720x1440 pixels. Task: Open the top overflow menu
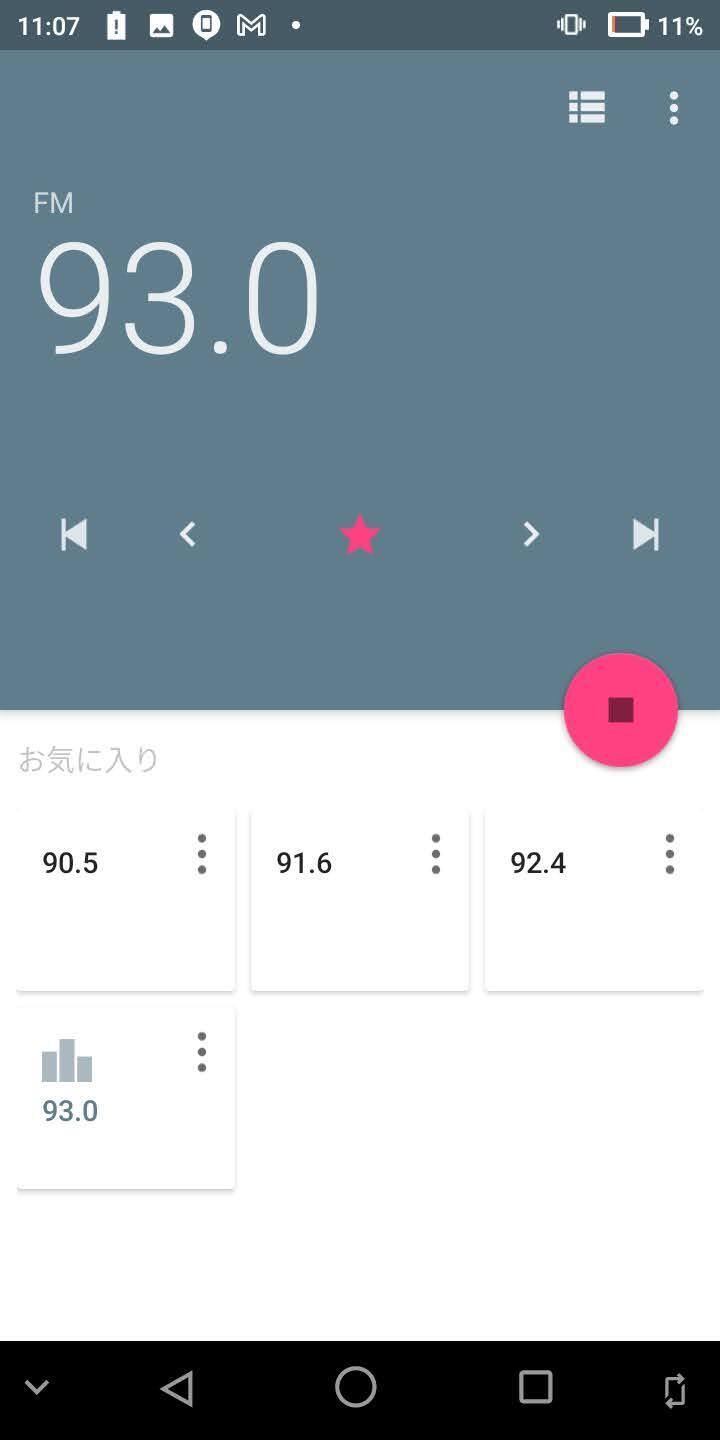(x=674, y=107)
